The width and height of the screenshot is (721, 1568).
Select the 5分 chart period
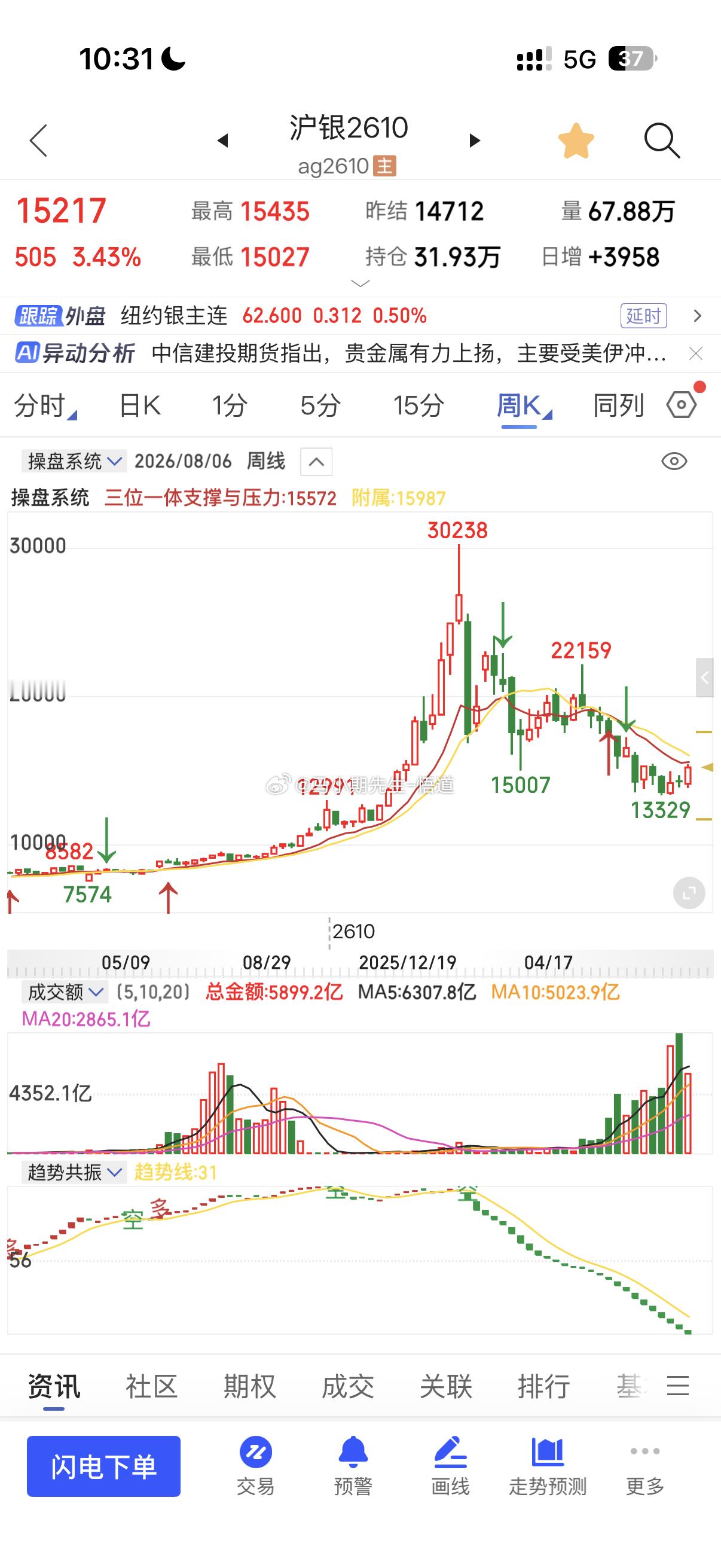319,405
